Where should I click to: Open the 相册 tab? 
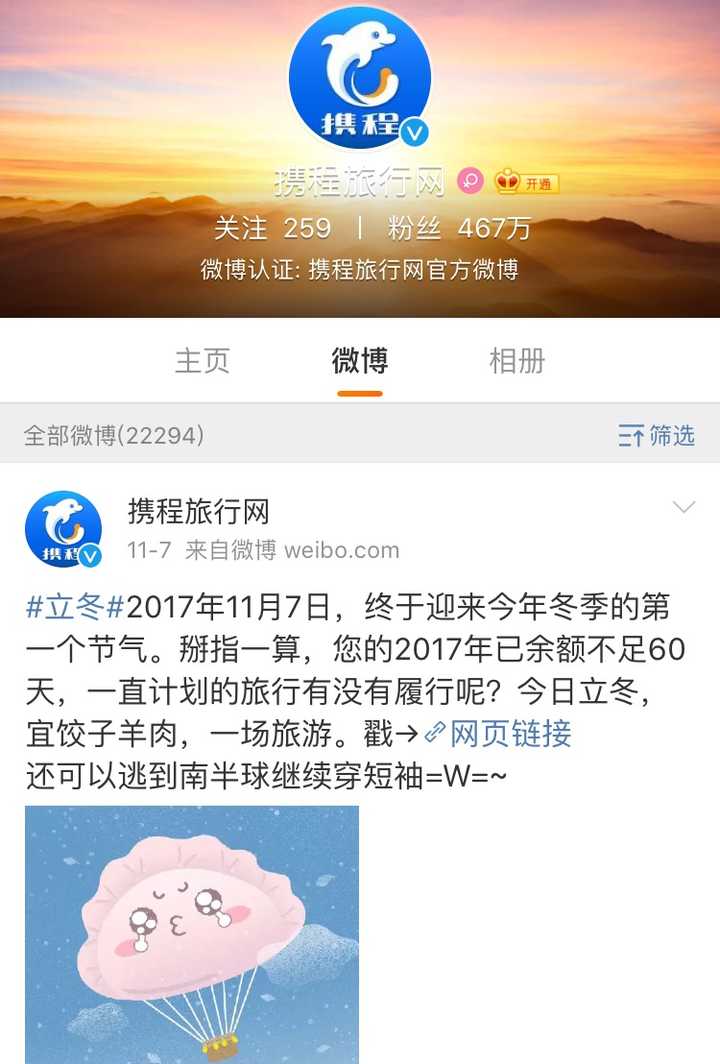click(517, 361)
